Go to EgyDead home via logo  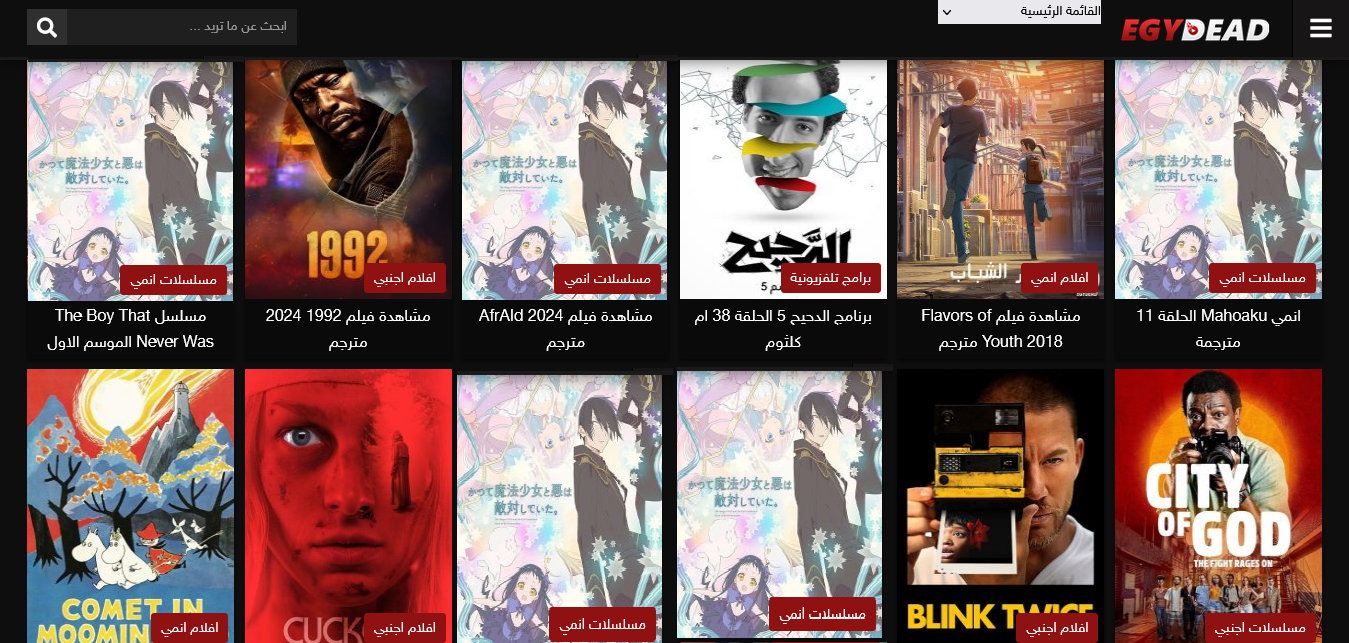[x=1194, y=30]
